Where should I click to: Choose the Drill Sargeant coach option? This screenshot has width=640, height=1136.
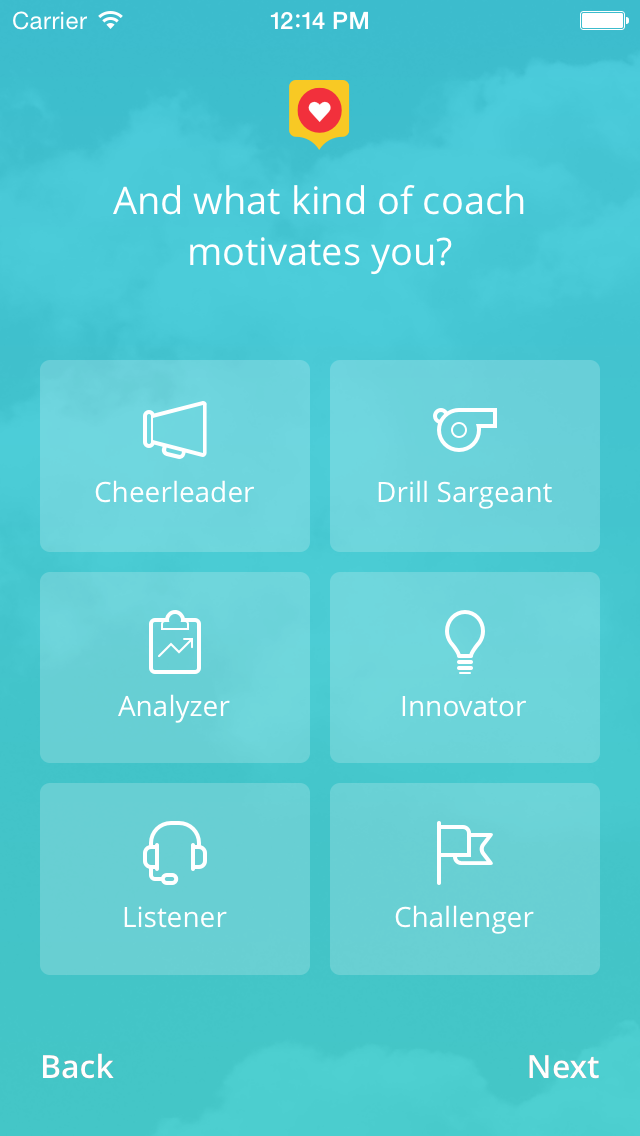[x=465, y=456]
